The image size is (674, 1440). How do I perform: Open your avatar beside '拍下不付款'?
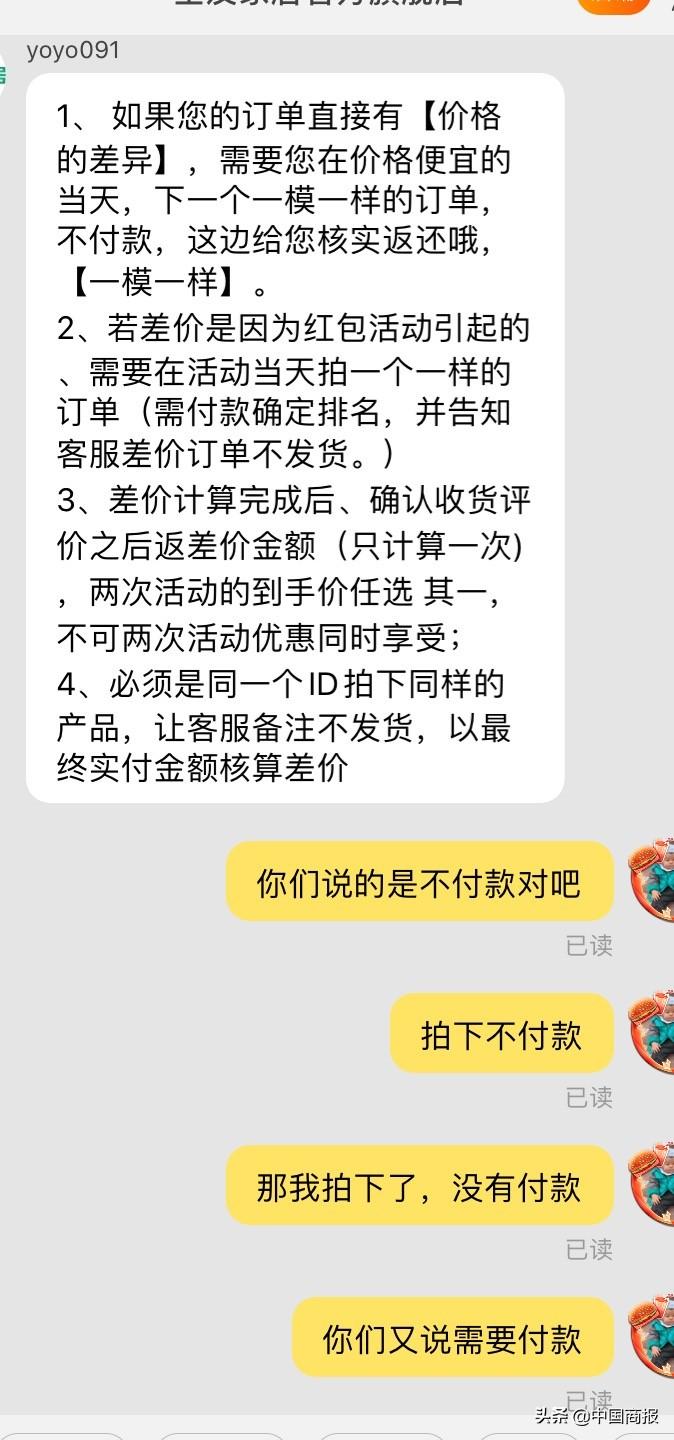pyautogui.click(x=651, y=1033)
